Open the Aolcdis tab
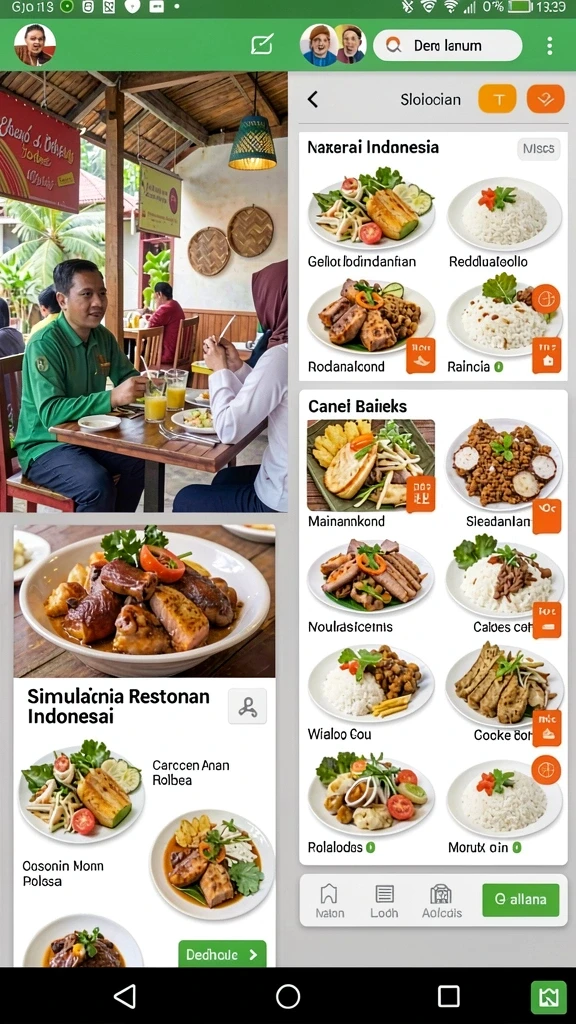576x1024 pixels. [x=441, y=901]
